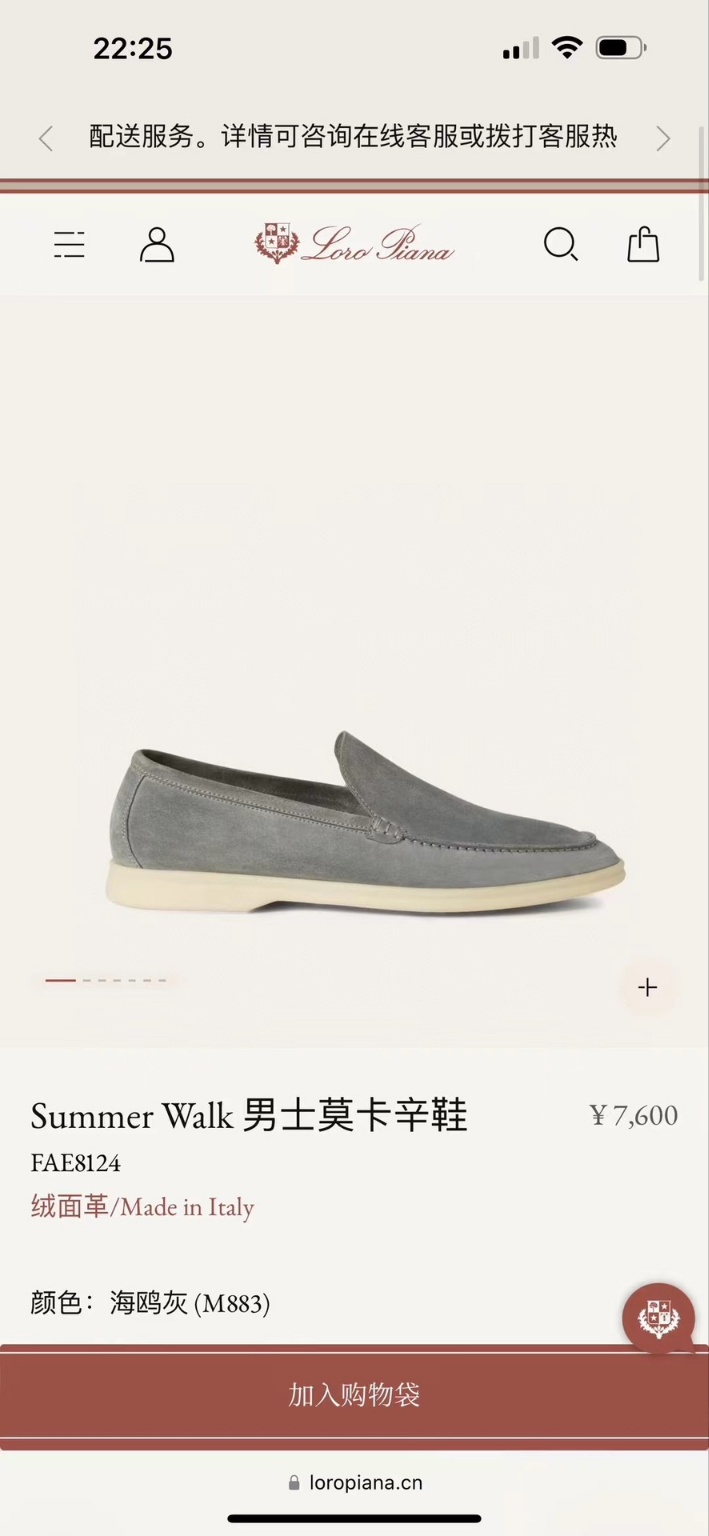The height and width of the screenshot is (1536, 709).
Task: View the shopping bag
Action: coord(643,244)
